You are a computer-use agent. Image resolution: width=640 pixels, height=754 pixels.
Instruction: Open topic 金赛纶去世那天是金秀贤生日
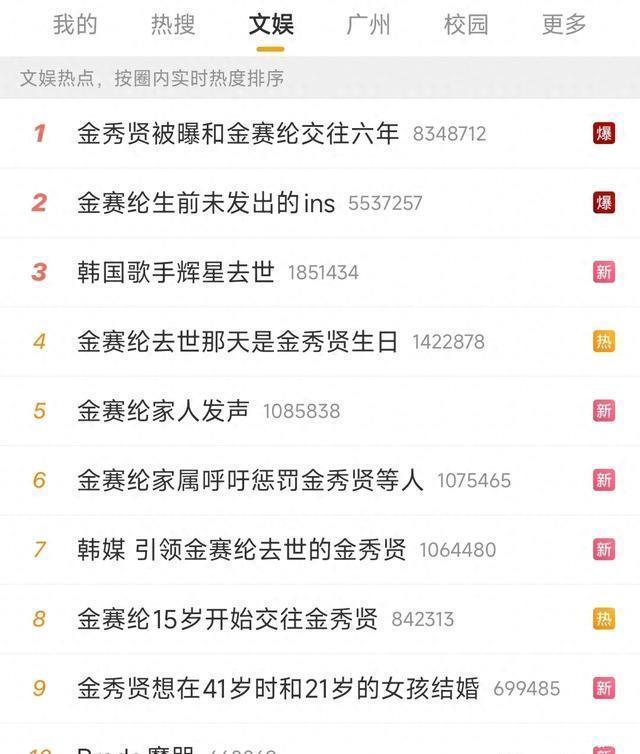[238, 341]
